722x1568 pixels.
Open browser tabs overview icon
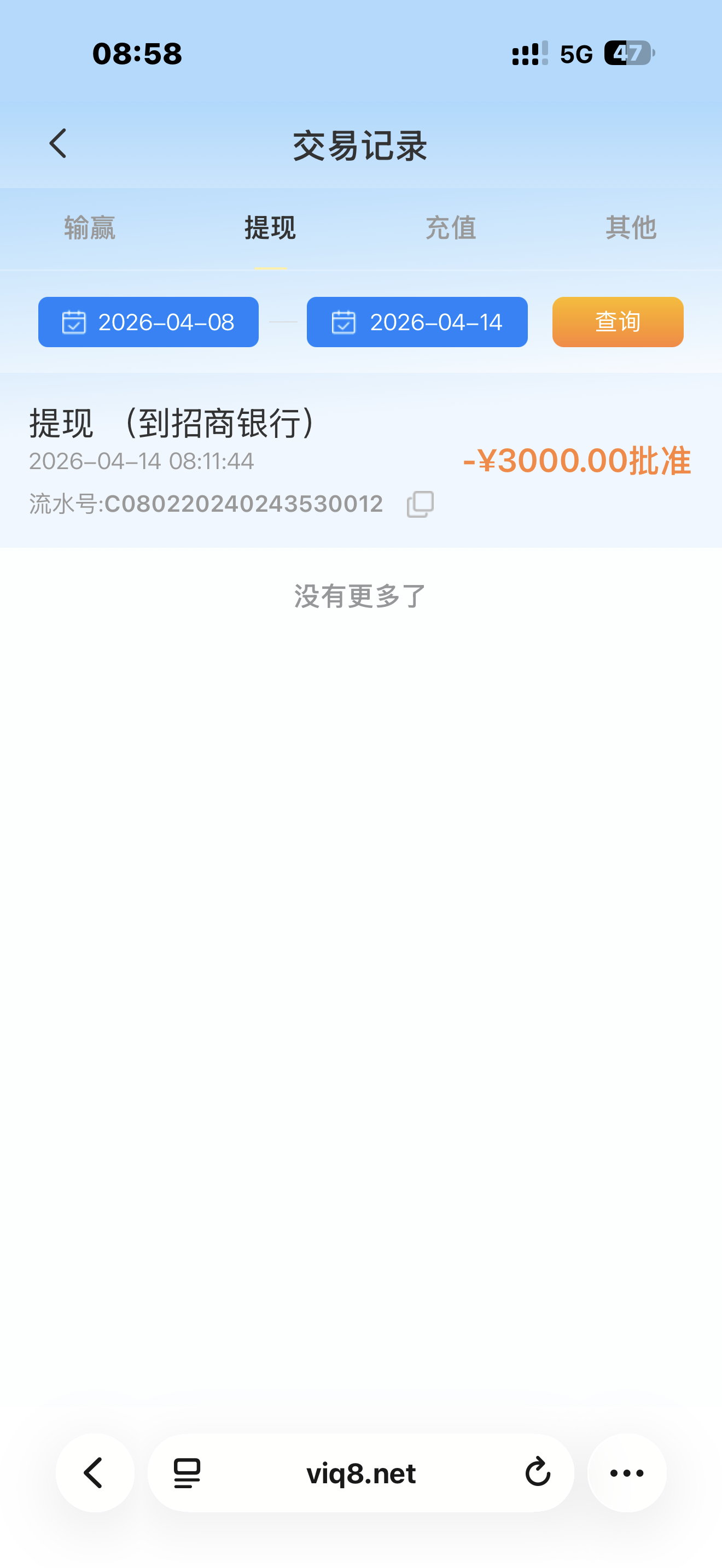click(185, 1473)
